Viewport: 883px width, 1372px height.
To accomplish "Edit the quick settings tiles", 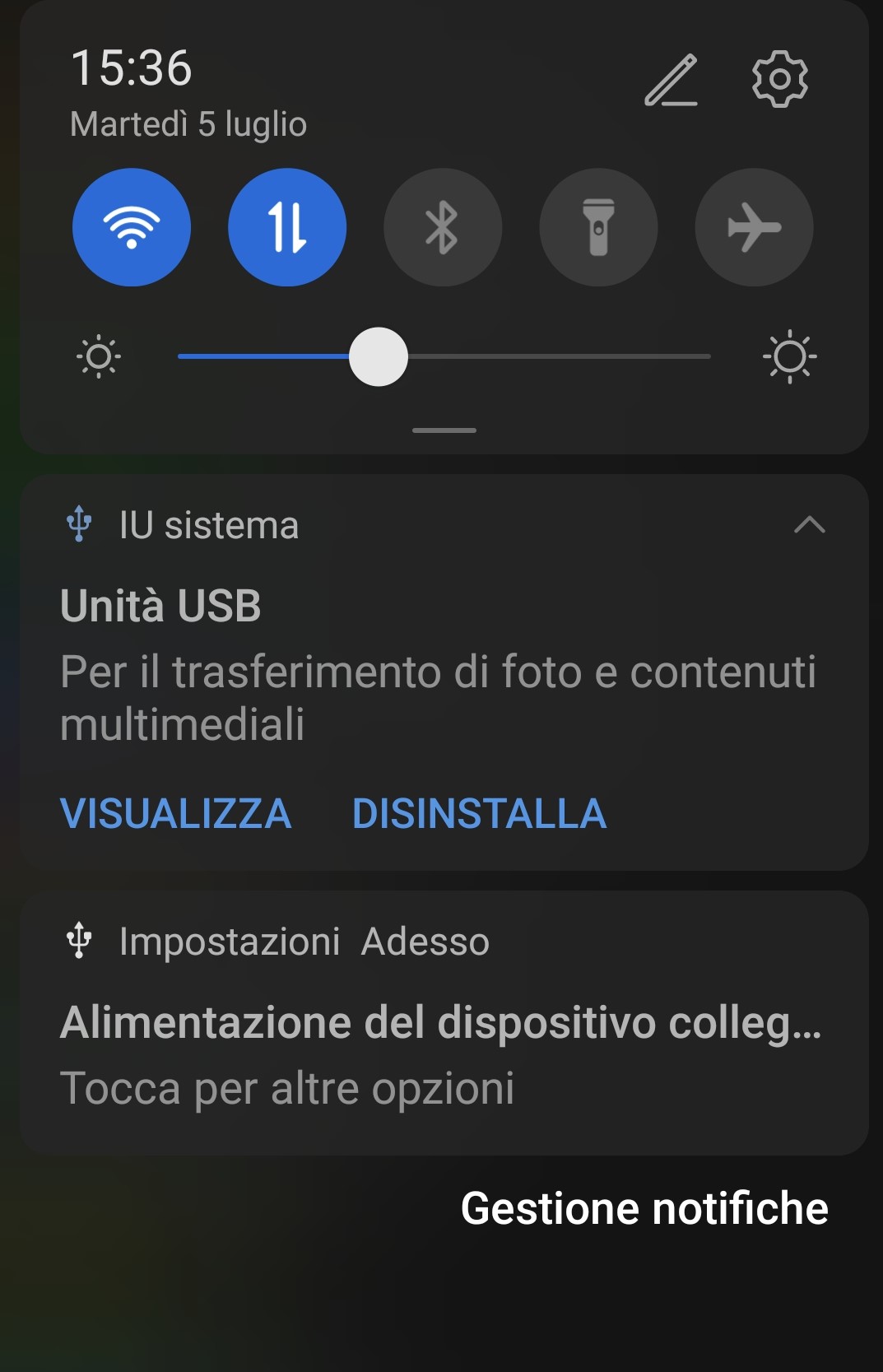I will [671, 81].
